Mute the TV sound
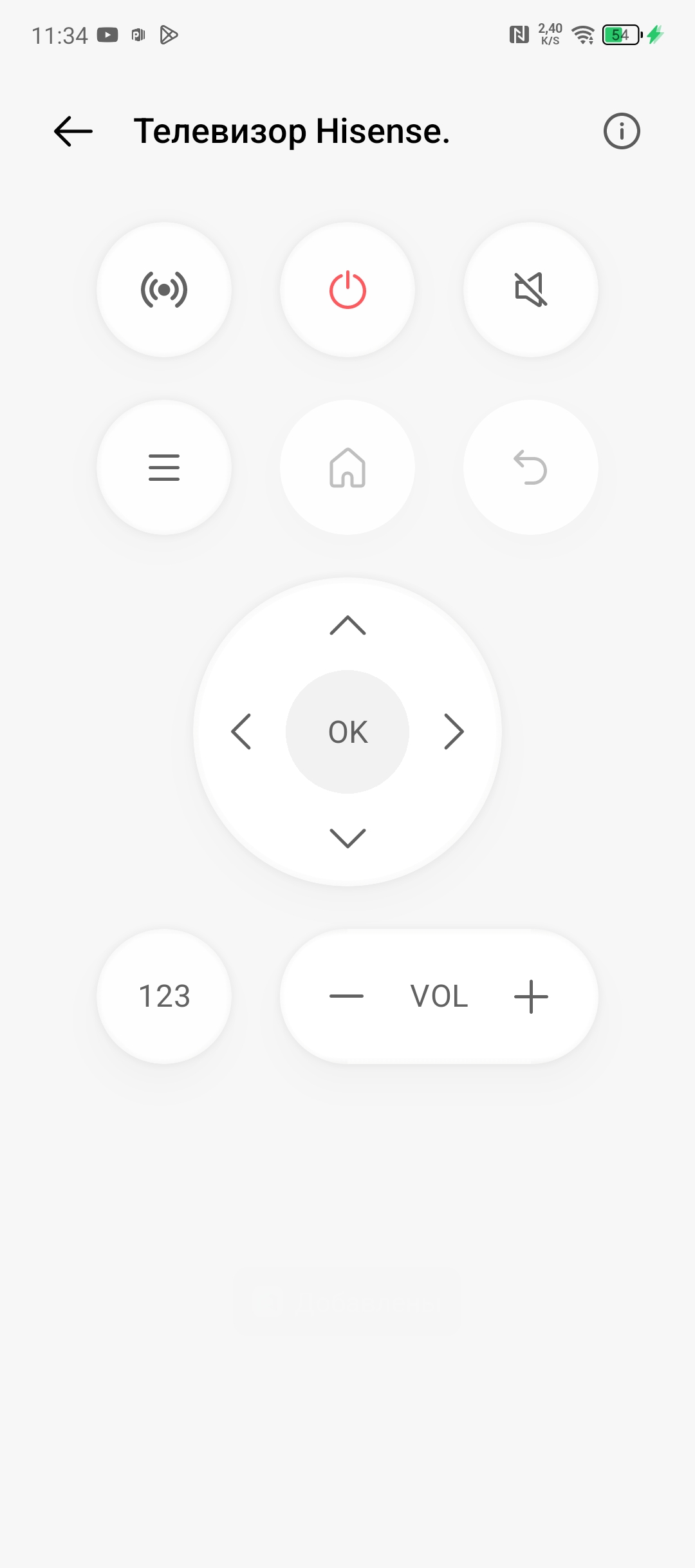The image size is (695, 1568). coord(531,290)
